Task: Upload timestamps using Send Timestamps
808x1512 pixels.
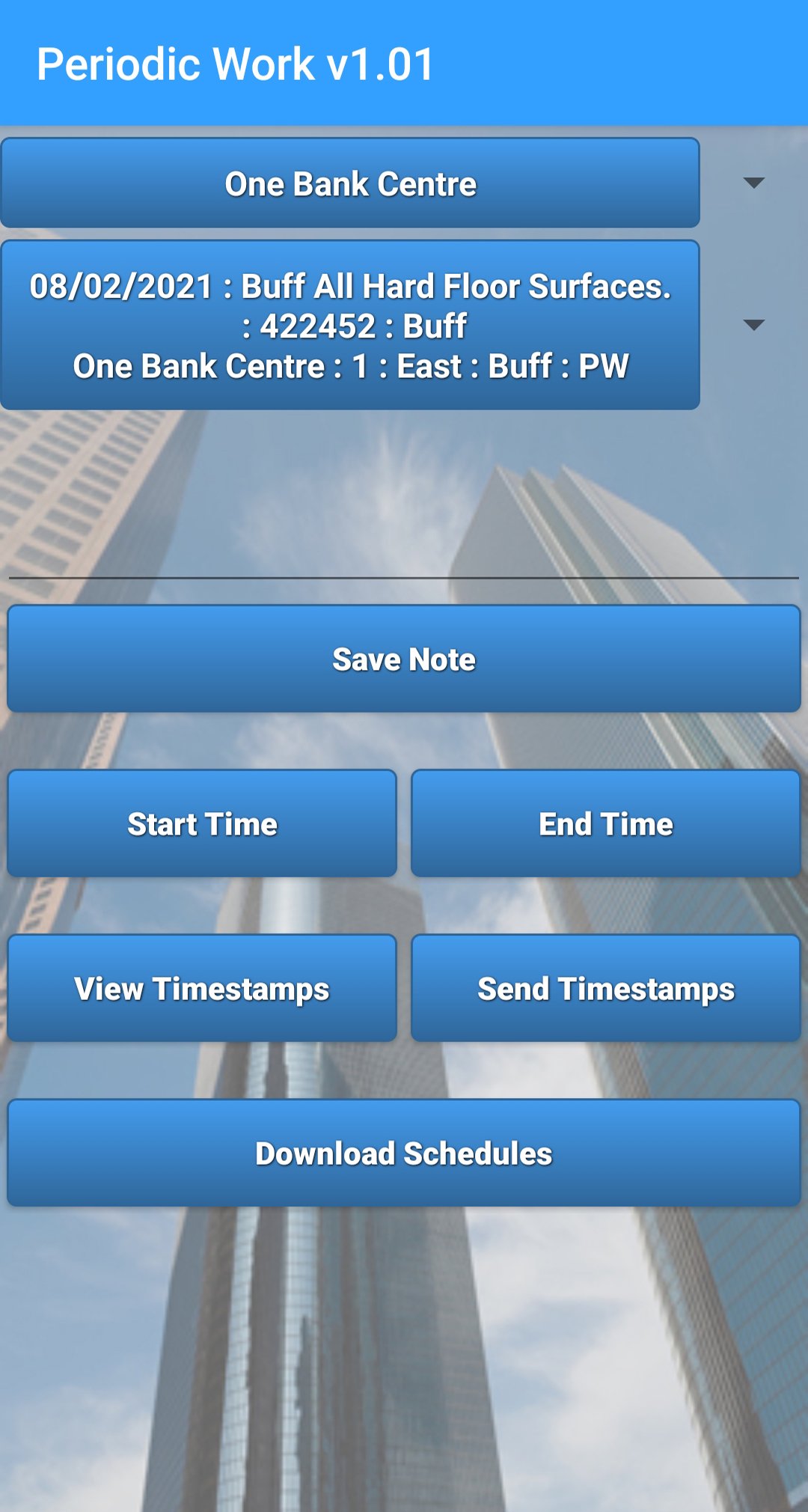Action: pyautogui.click(x=607, y=988)
